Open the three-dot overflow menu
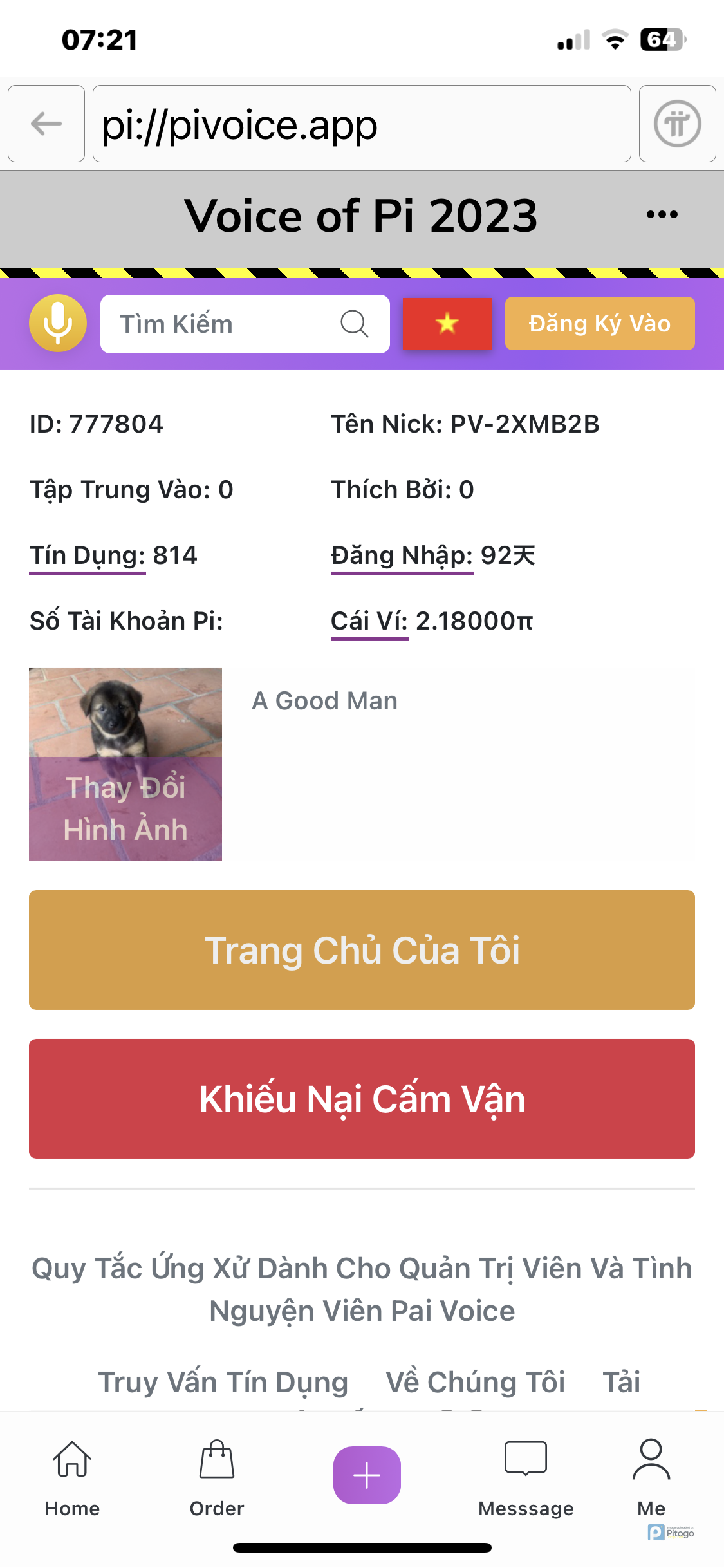The height and width of the screenshot is (1568, 724). pos(662,215)
